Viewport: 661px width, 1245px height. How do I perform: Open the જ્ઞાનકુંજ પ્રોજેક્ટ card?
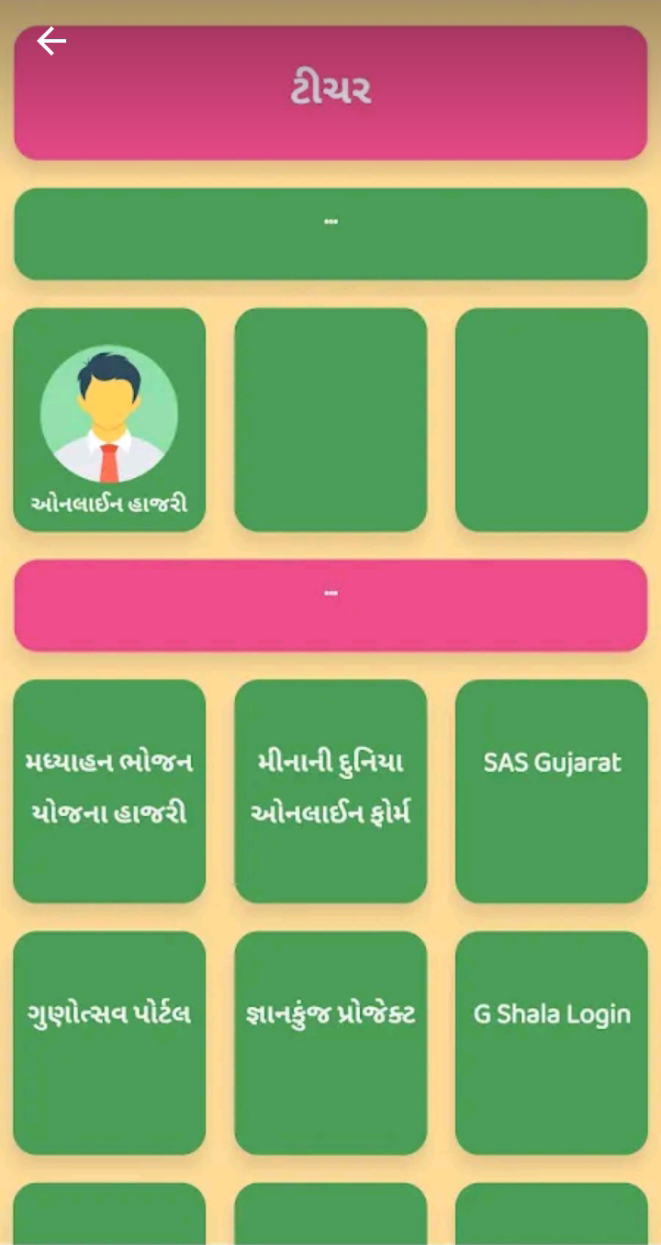(330, 1042)
